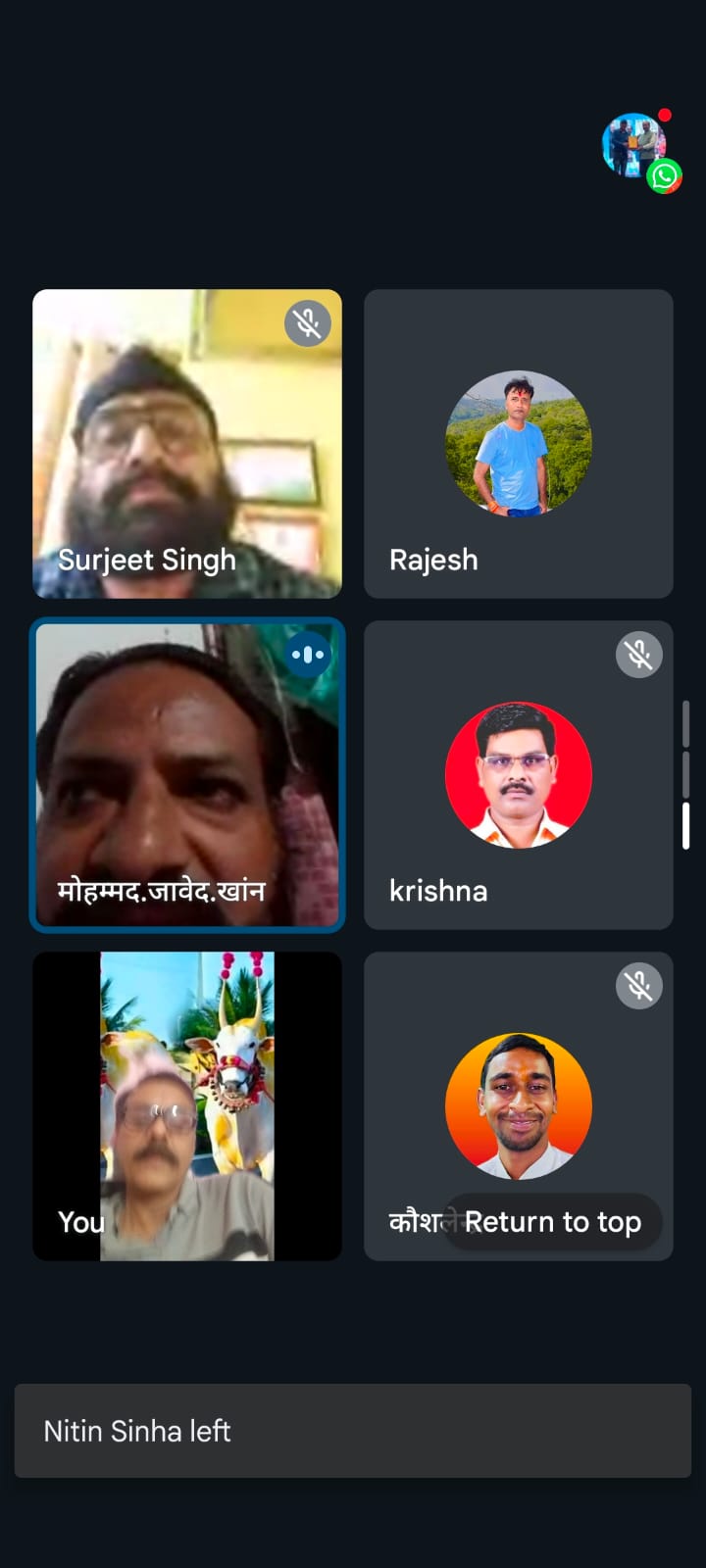The width and height of the screenshot is (706, 1568).
Task: Tap the Return to top button
Action: click(x=552, y=1222)
